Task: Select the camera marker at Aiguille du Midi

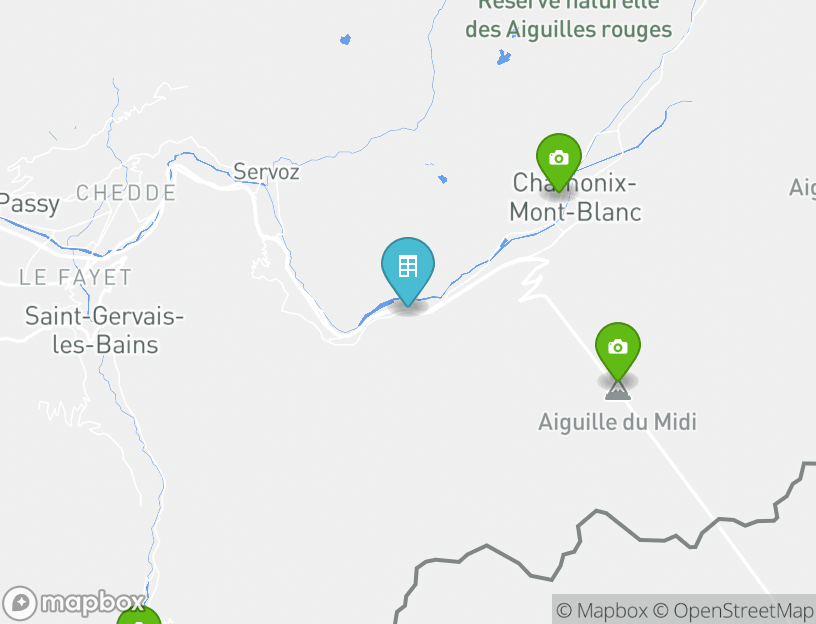Action: (618, 348)
